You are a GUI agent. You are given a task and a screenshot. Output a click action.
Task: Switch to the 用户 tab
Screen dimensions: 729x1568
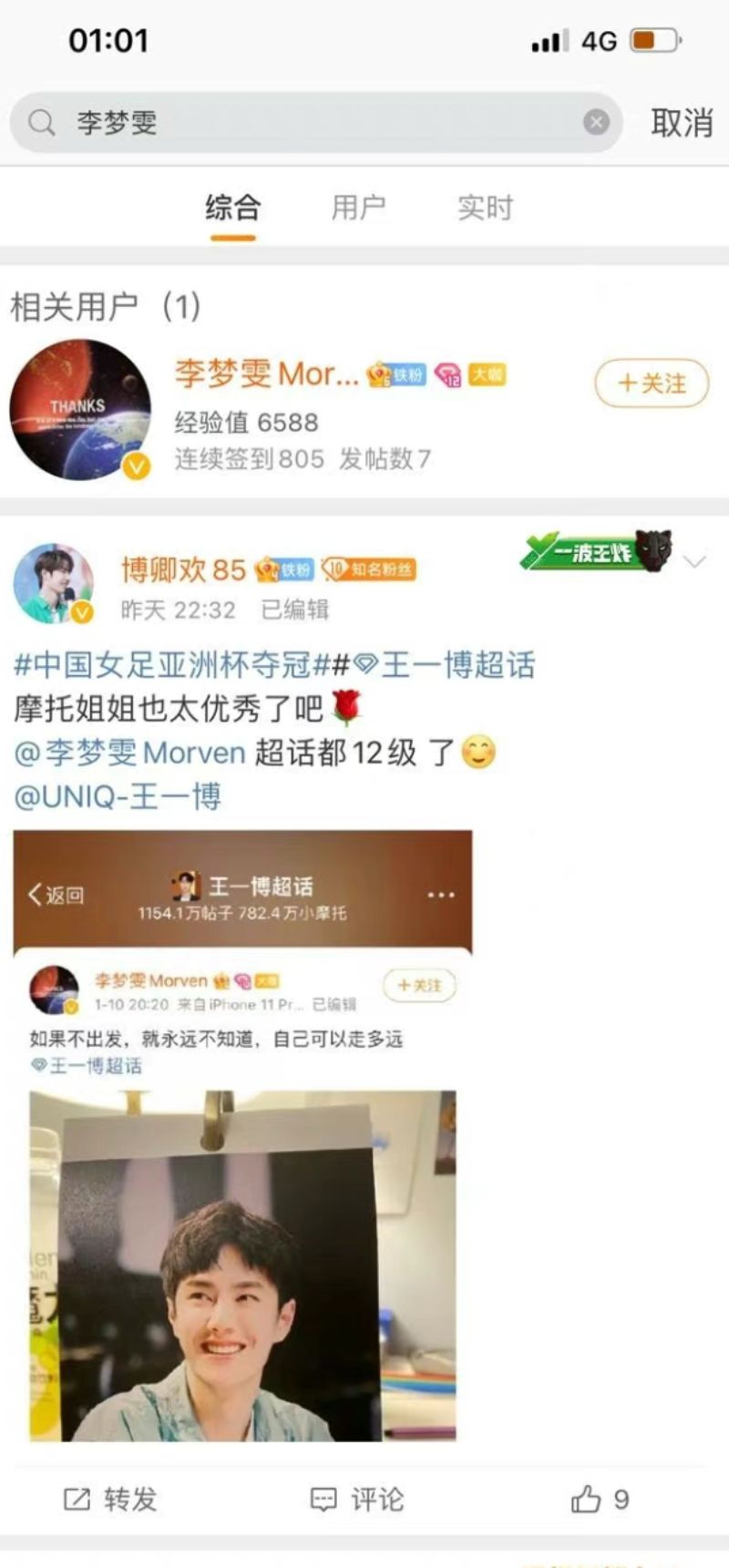click(358, 208)
